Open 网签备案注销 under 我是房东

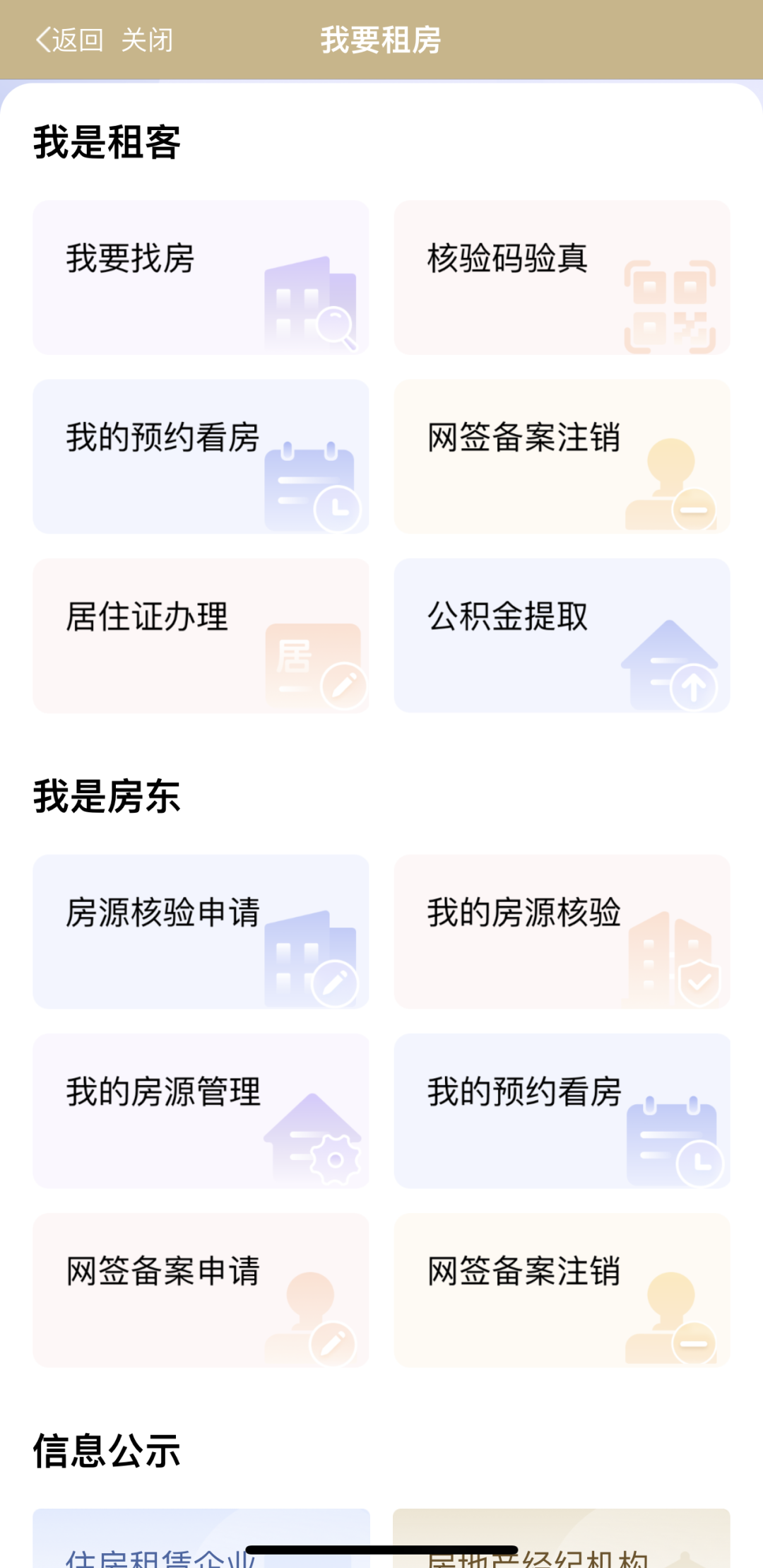coord(562,1289)
